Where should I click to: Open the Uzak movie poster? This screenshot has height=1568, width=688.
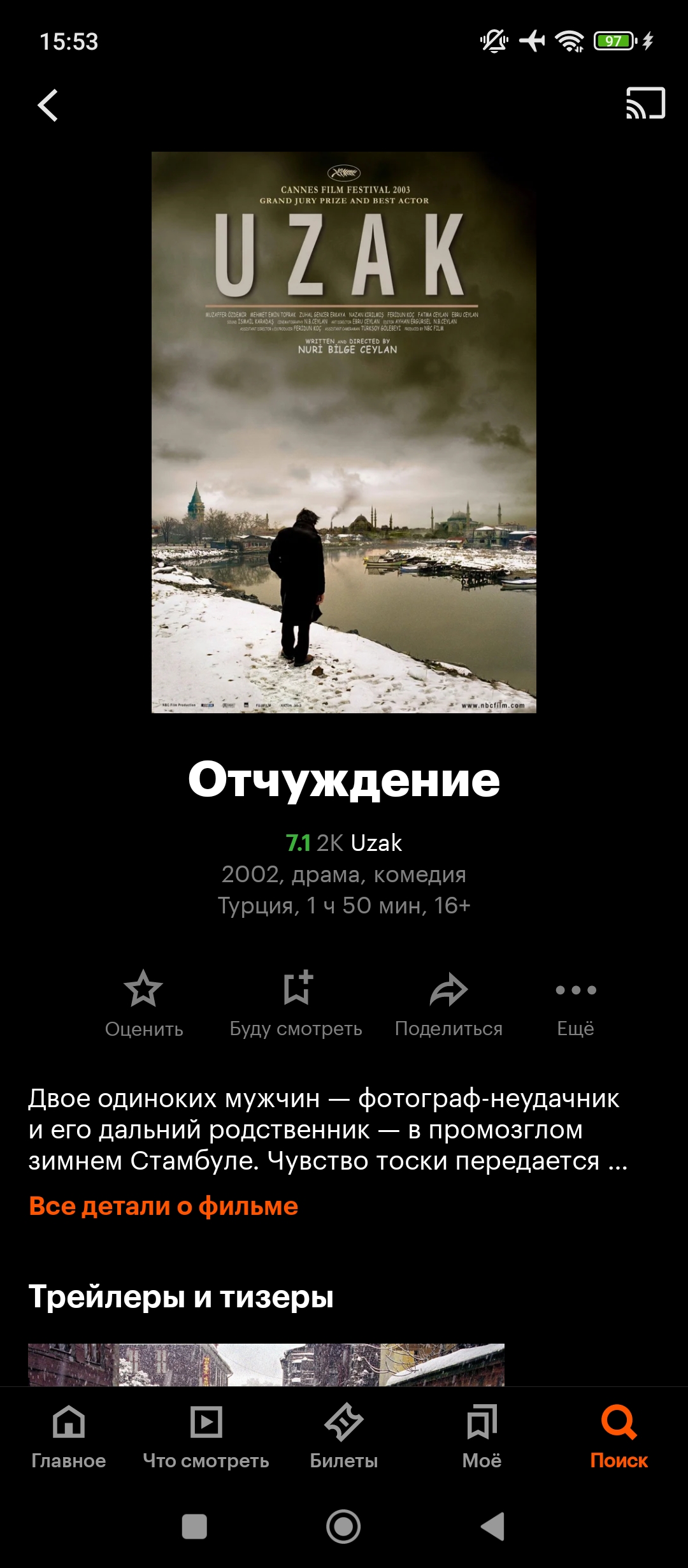point(344,432)
